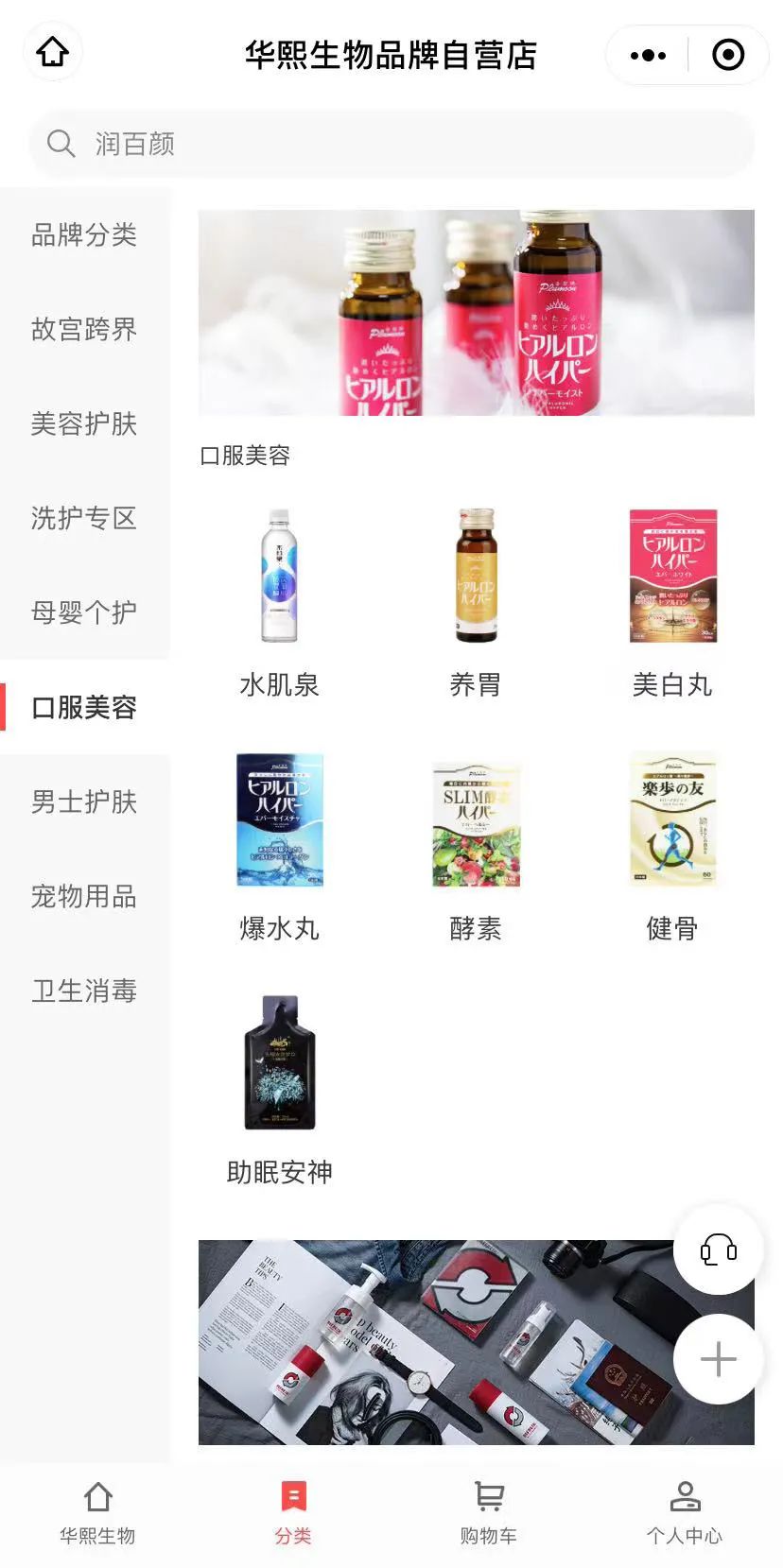Open customer service via the headset icon
783x1568 pixels.
pos(717,1249)
